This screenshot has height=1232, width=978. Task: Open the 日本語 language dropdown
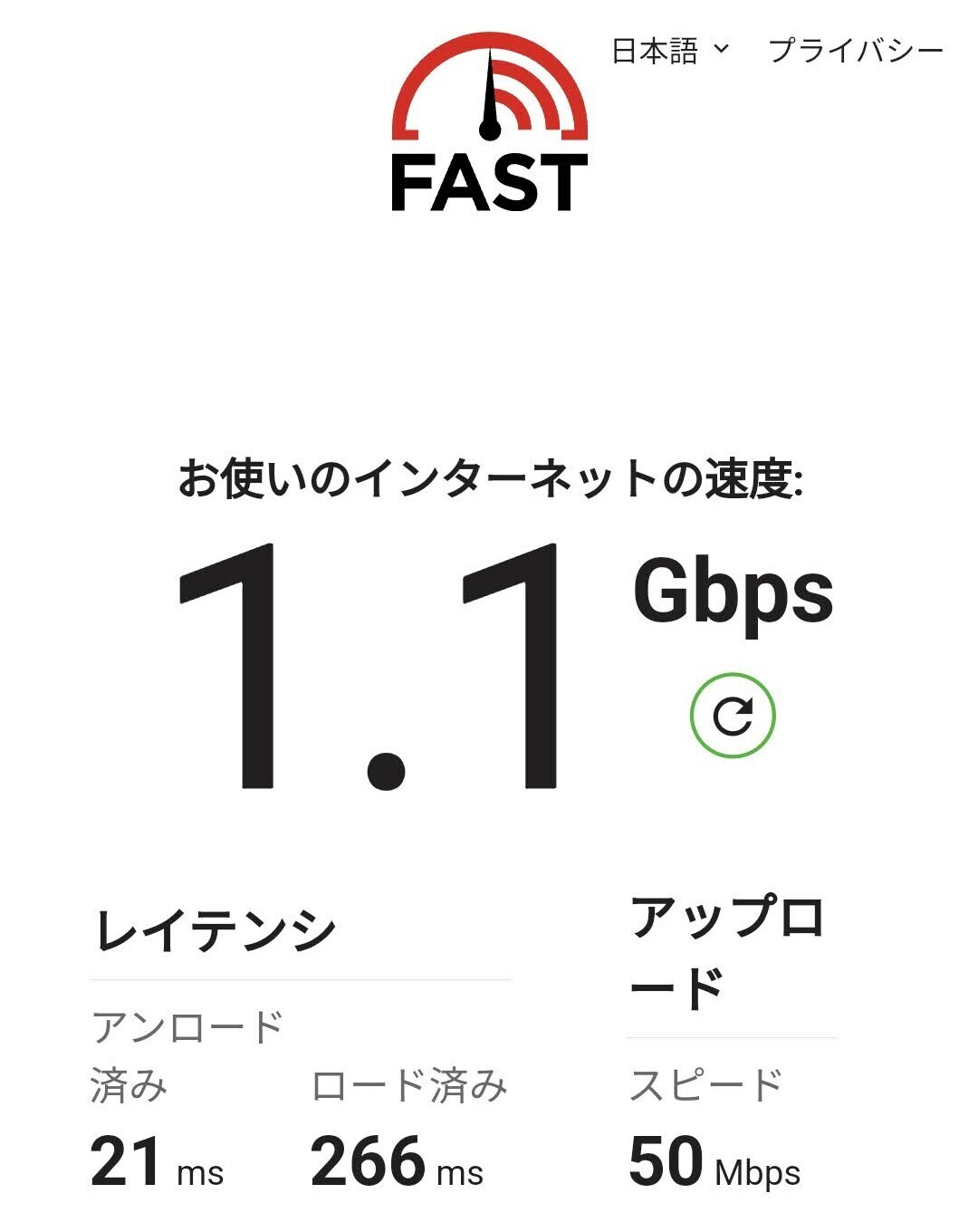tap(669, 51)
